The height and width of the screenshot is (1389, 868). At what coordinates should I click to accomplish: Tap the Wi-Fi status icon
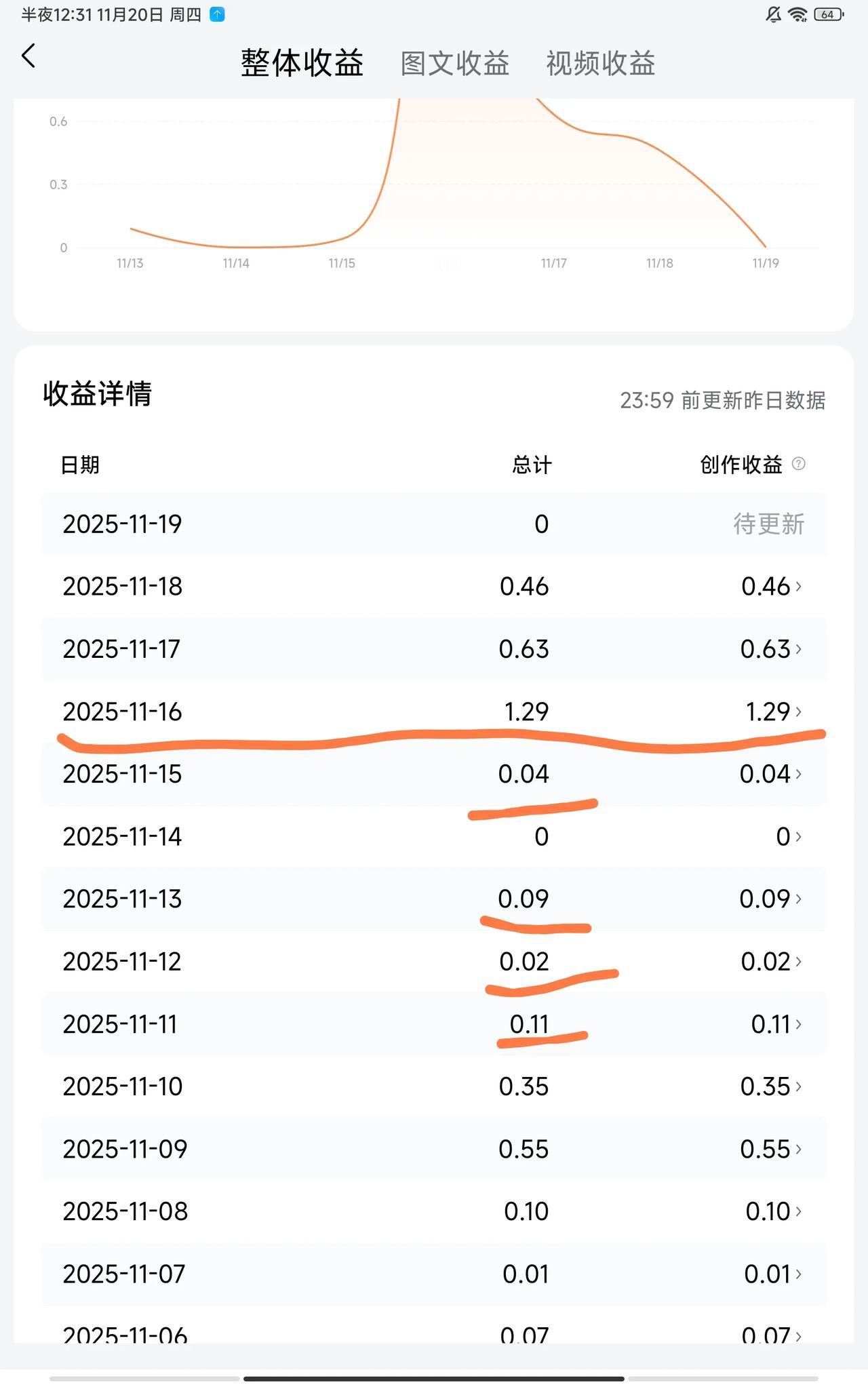click(798, 13)
